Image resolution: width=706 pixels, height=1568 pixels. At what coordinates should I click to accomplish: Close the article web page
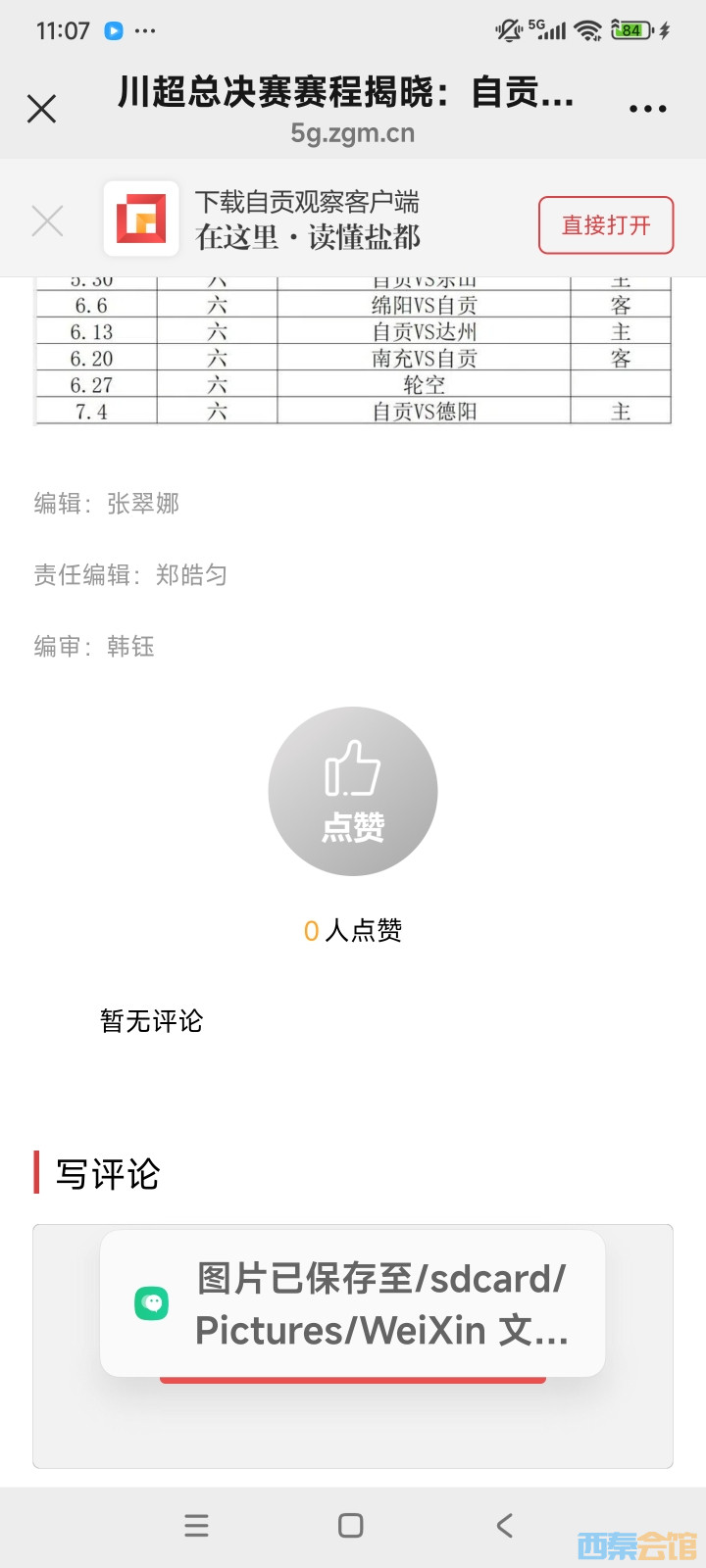(x=41, y=108)
